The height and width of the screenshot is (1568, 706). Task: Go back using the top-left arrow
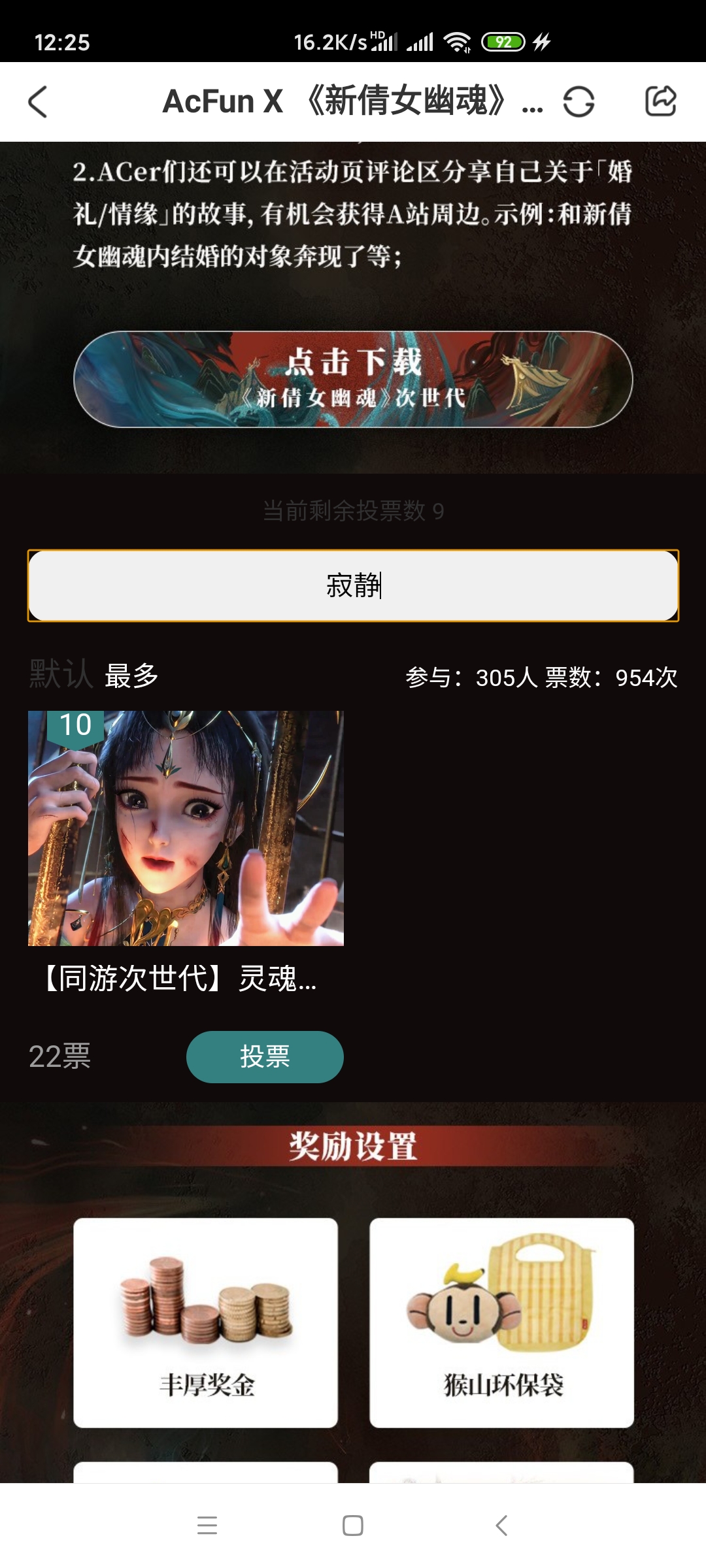pos(38,102)
